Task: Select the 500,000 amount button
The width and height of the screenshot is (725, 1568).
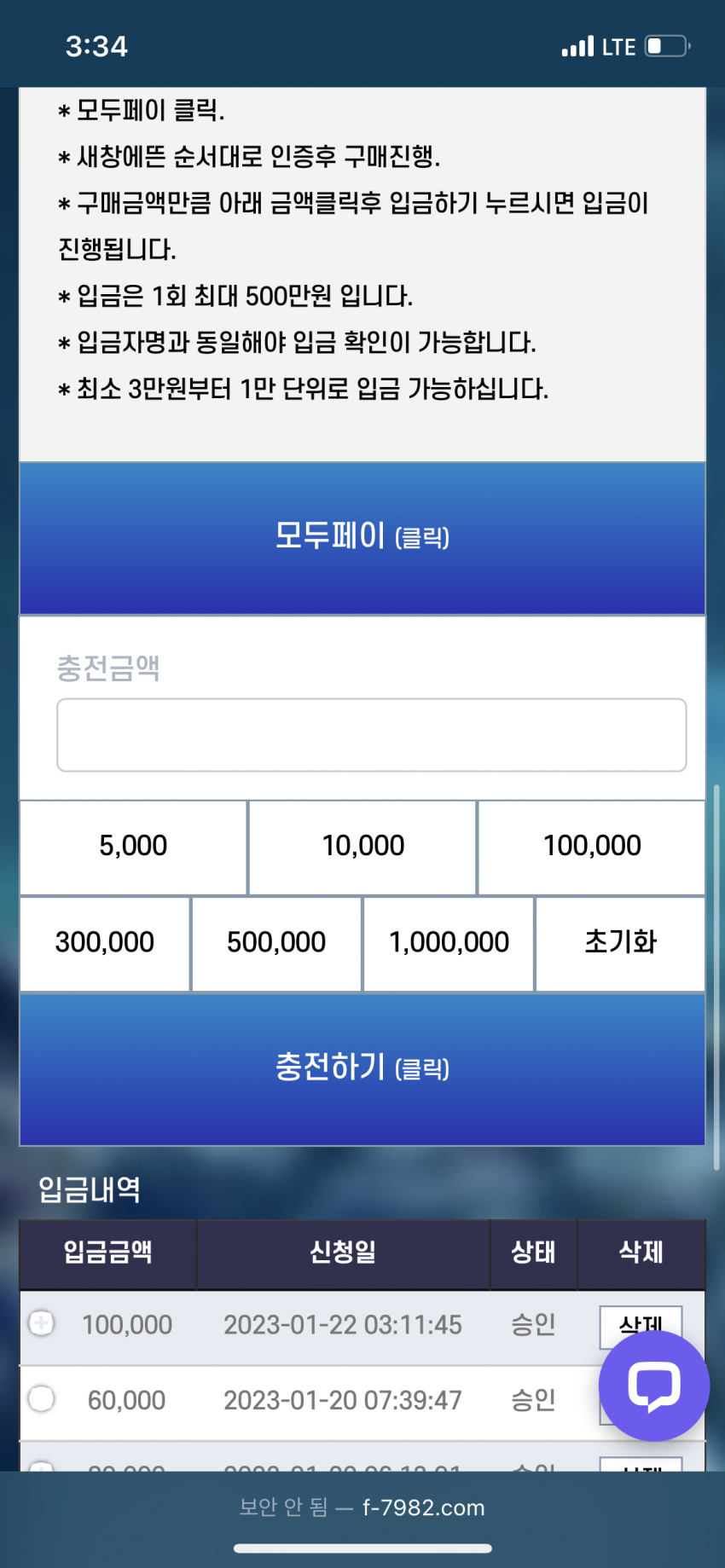Action: pyautogui.click(x=276, y=943)
